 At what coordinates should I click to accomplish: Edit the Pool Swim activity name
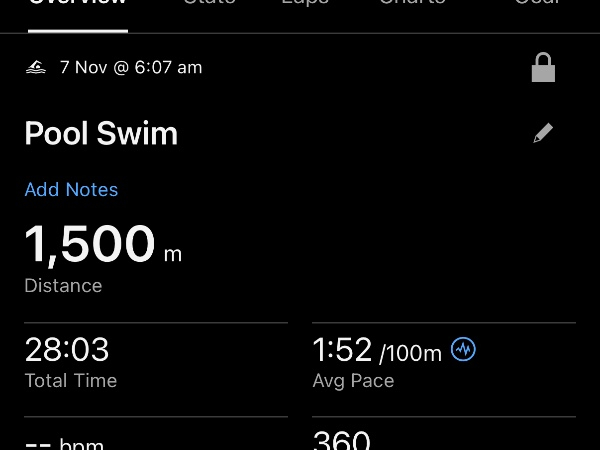[x=543, y=133]
